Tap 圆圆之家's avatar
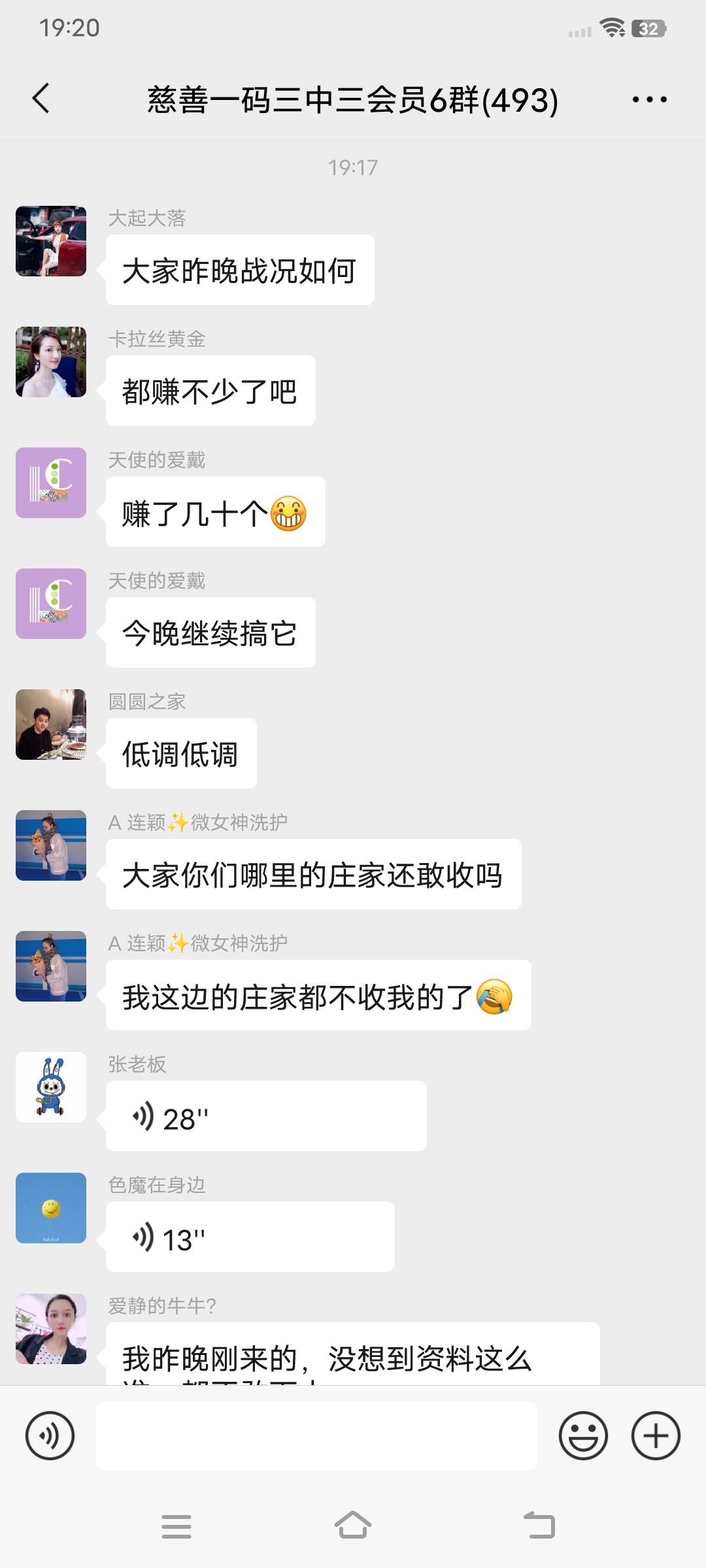The image size is (706, 1568). [51, 725]
